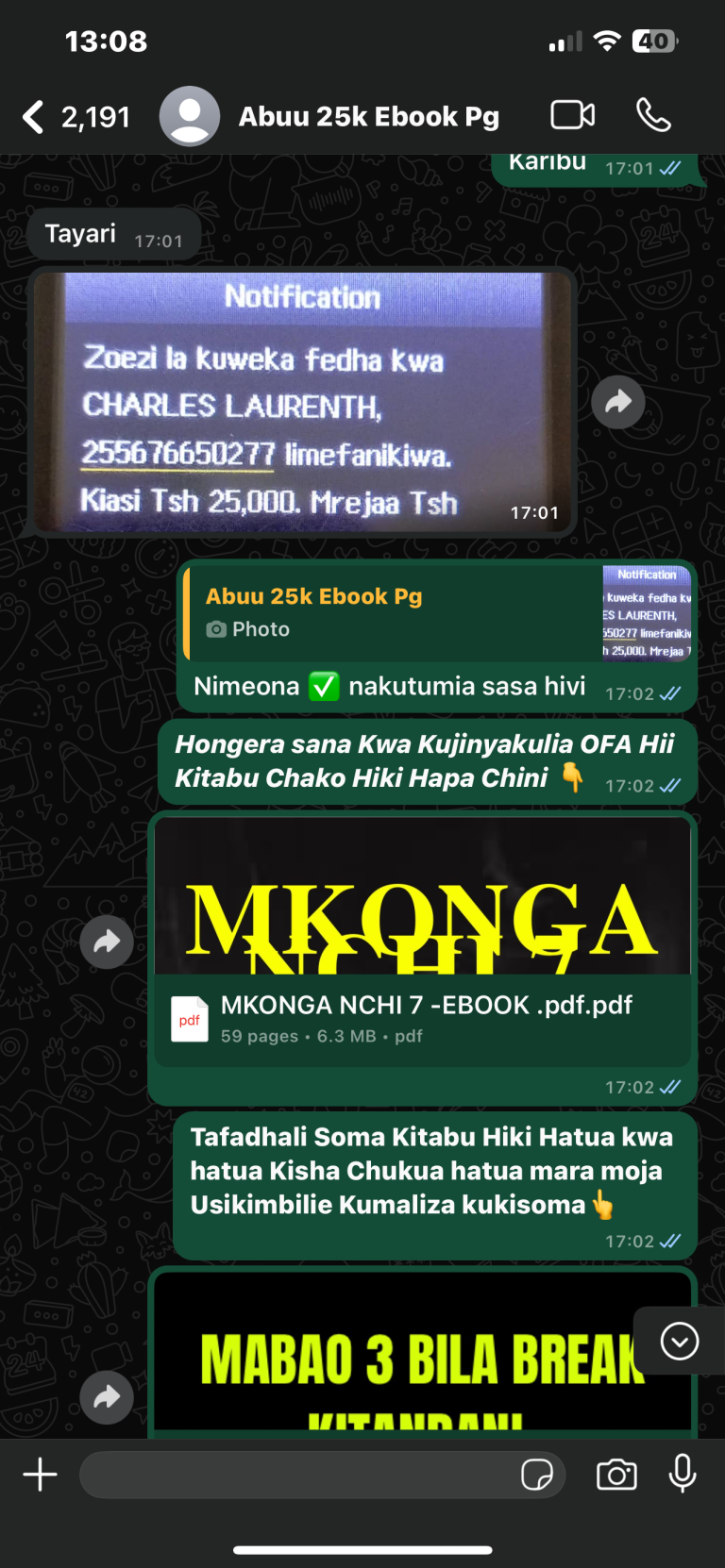Image resolution: width=725 pixels, height=1568 pixels.
Task: Forward the MKONGA NCHI 7 ebook file
Action: pos(107,941)
